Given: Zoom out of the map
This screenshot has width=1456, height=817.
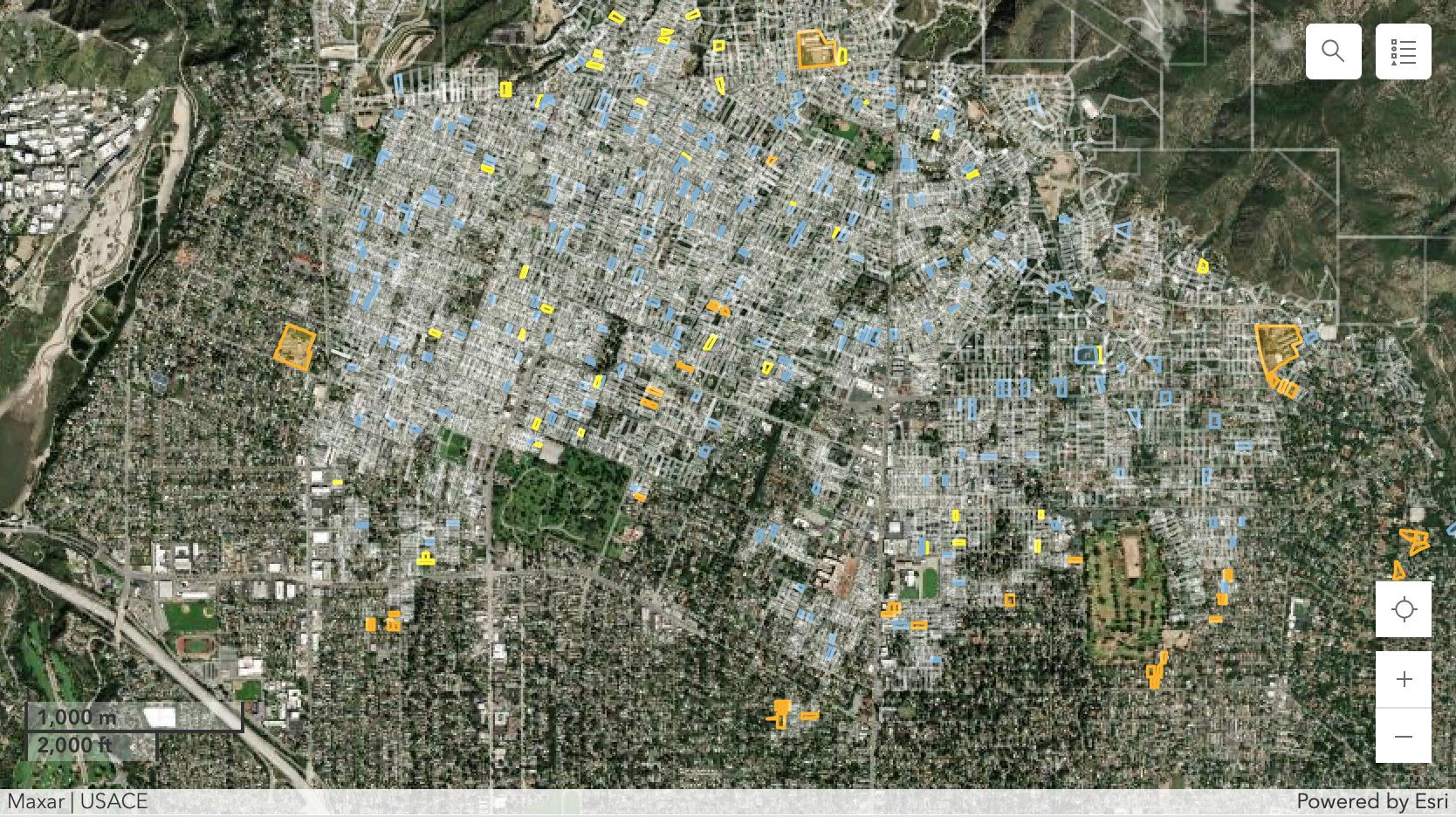Looking at the screenshot, I should tap(1403, 736).
